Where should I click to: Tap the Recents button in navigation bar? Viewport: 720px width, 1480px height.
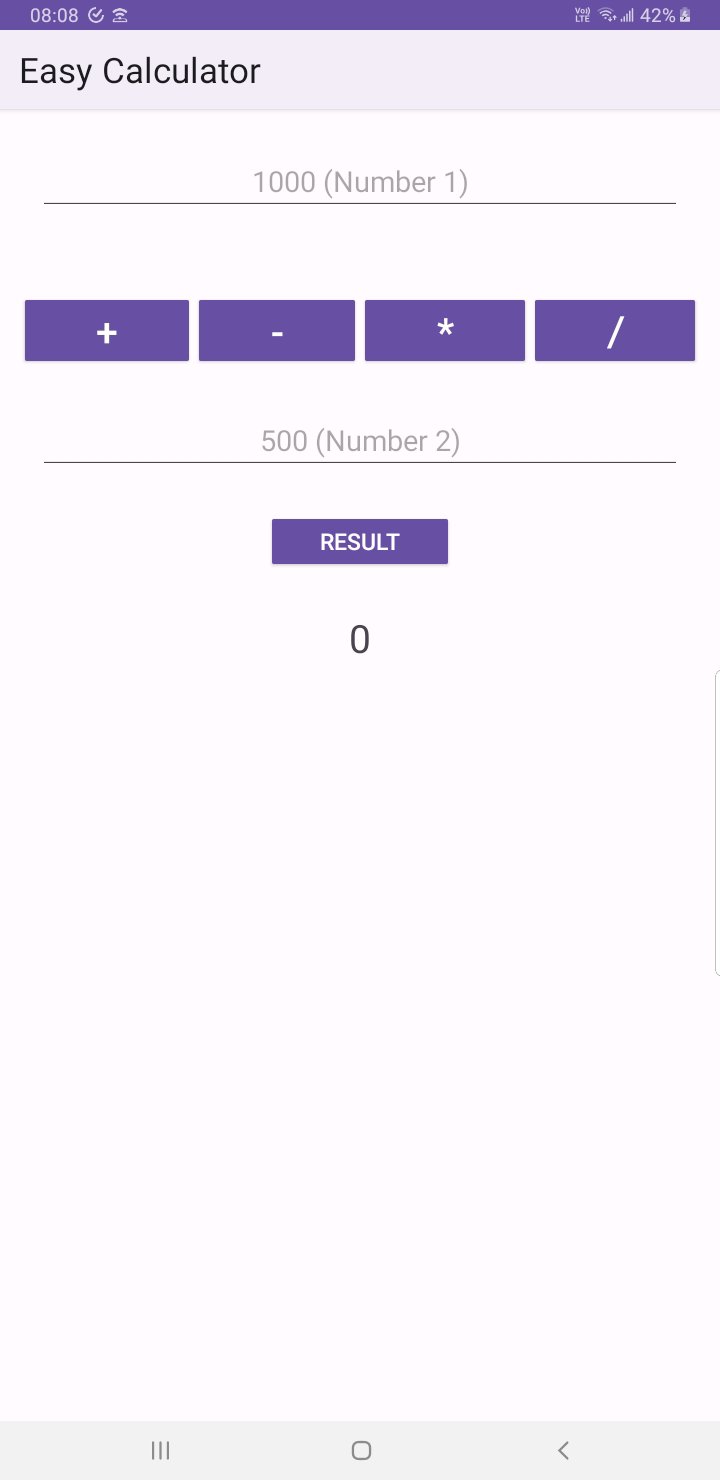pyautogui.click(x=160, y=1450)
